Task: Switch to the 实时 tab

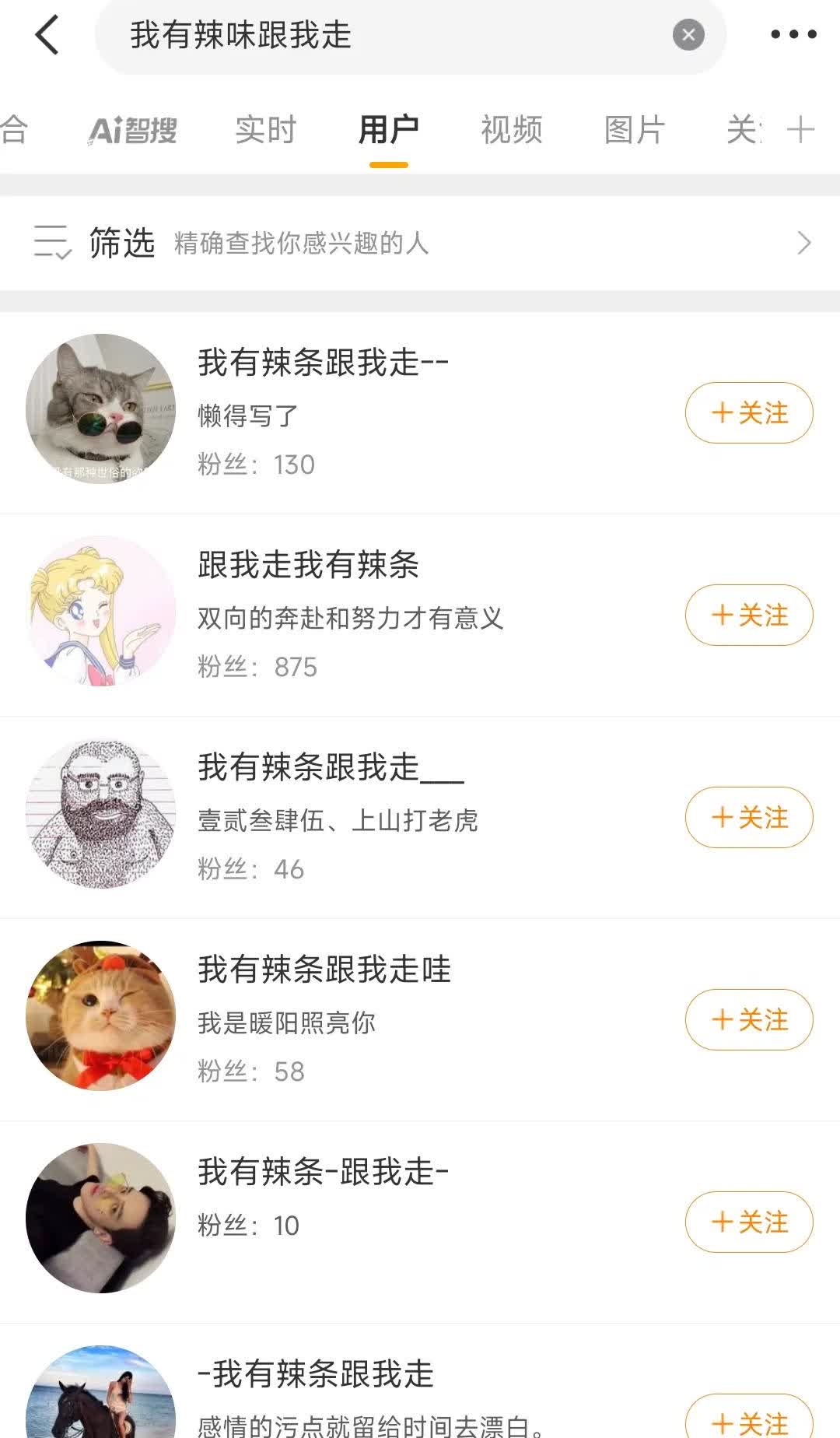Action: (266, 130)
